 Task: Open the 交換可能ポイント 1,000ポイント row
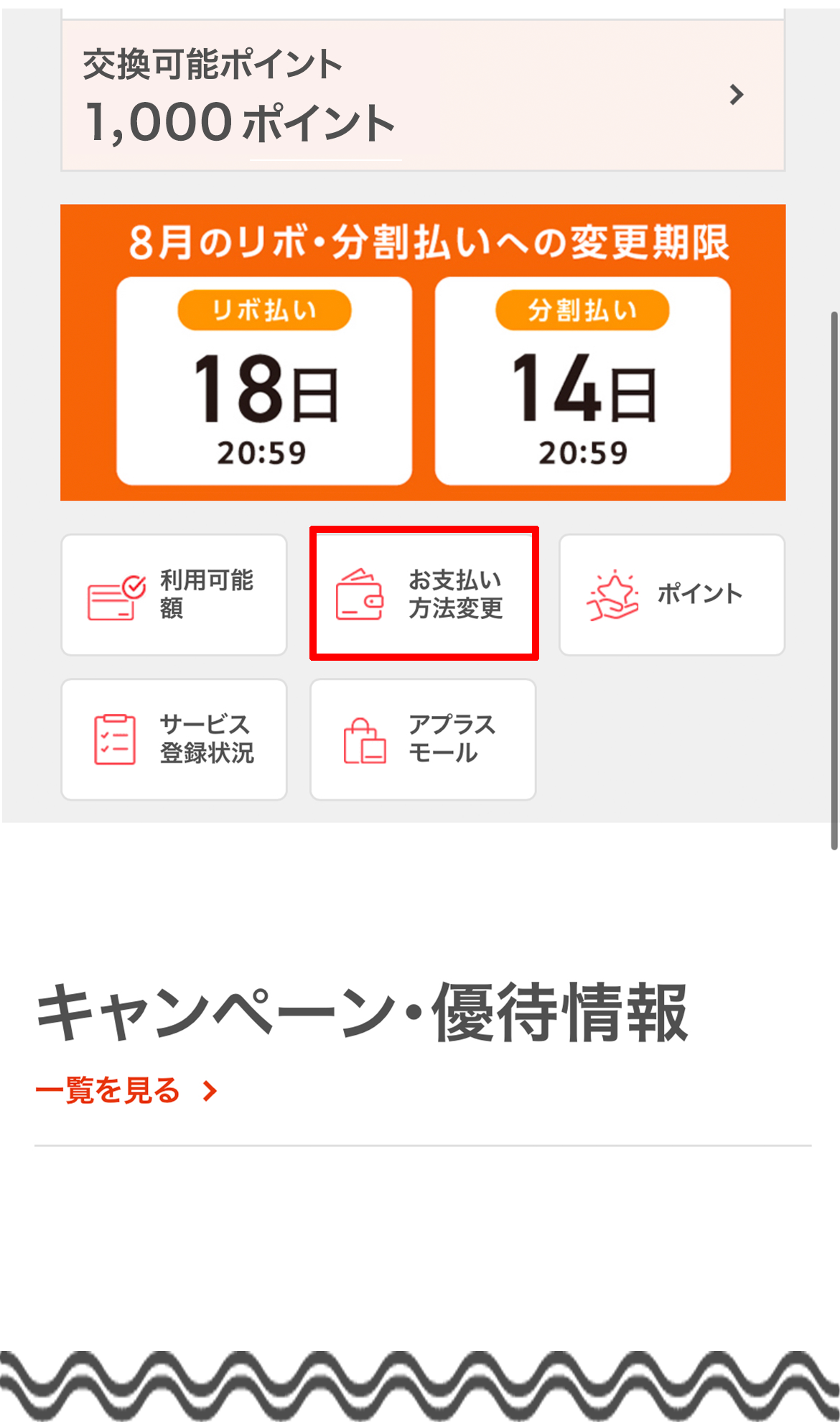coord(422,95)
